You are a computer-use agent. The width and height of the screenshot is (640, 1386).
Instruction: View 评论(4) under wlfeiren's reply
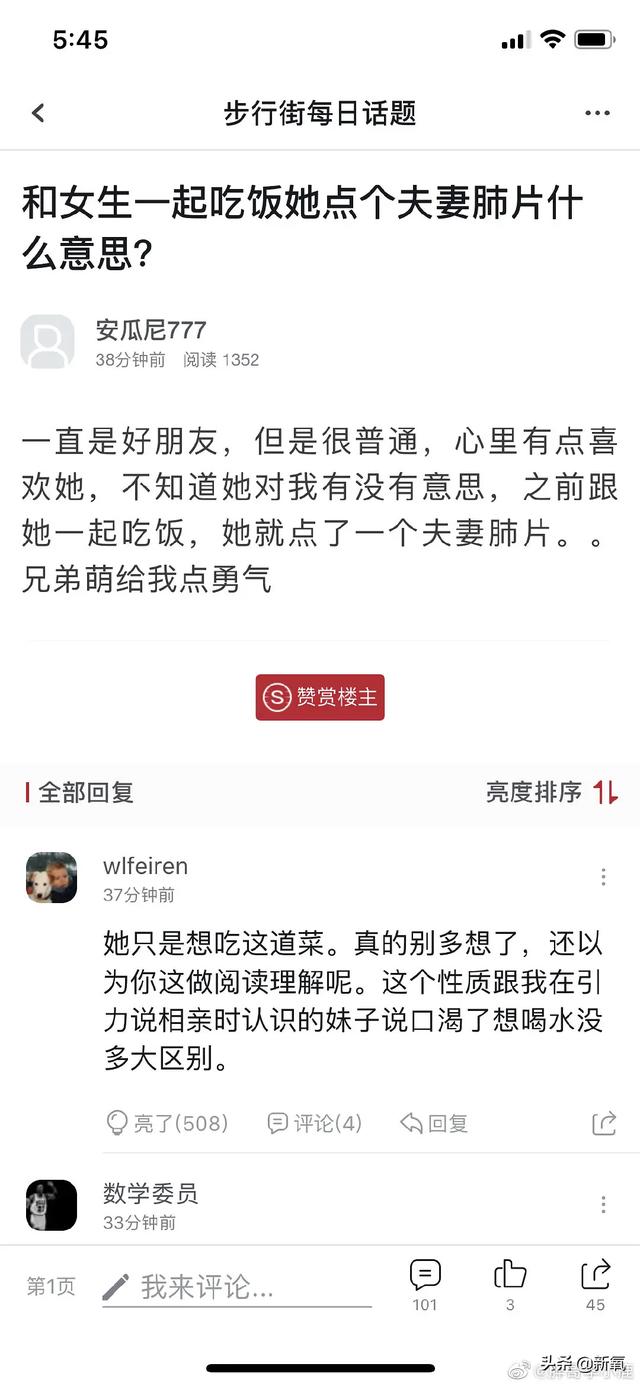coord(315,1123)
